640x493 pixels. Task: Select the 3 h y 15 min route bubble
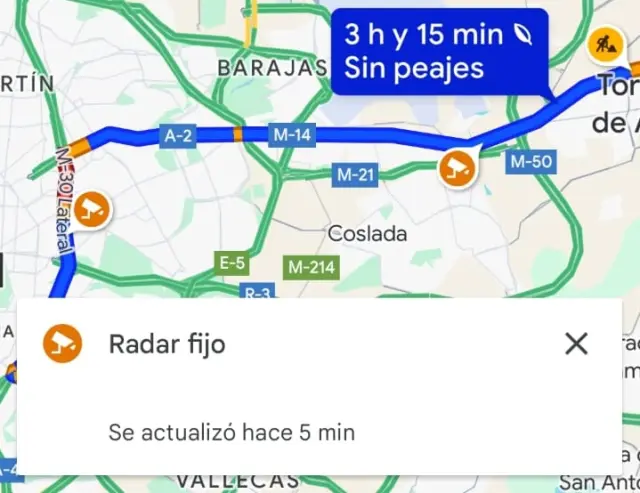click(439, 51)
